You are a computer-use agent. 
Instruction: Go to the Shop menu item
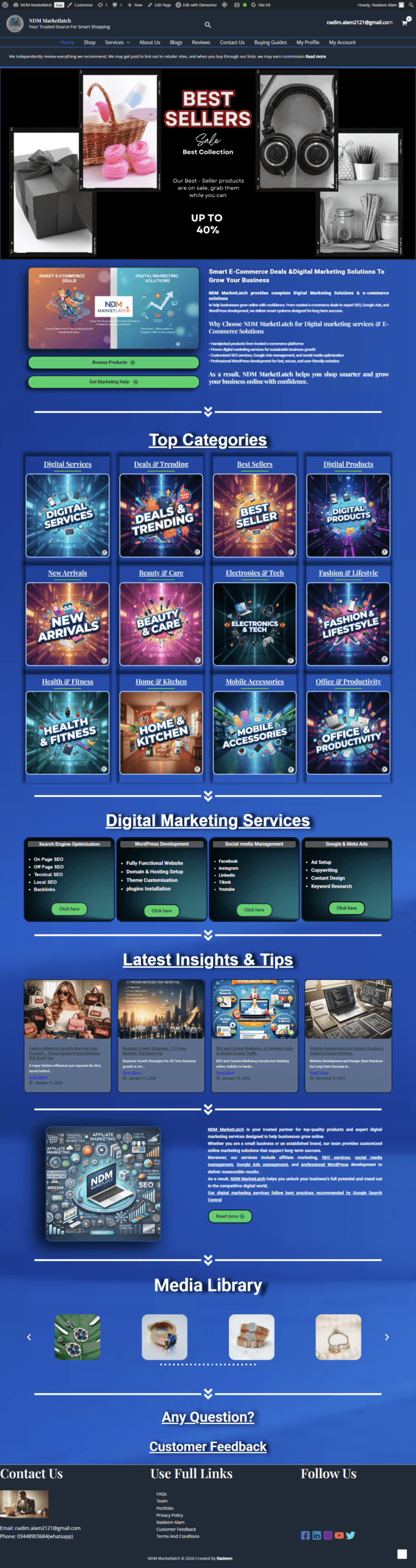coord(89,42)
